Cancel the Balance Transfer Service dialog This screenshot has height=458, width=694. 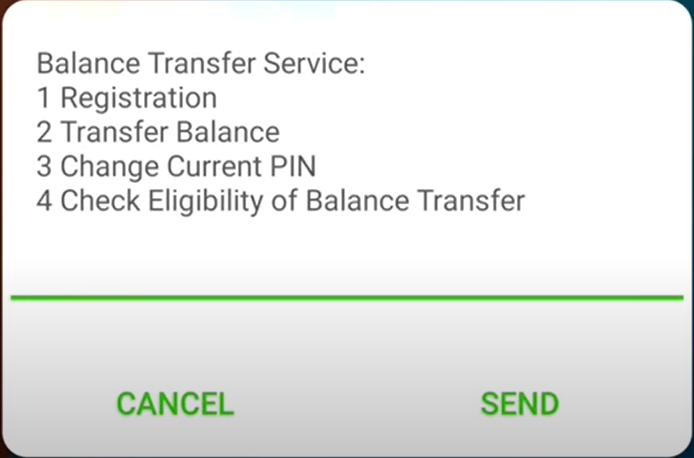click(x=175, y=404)
